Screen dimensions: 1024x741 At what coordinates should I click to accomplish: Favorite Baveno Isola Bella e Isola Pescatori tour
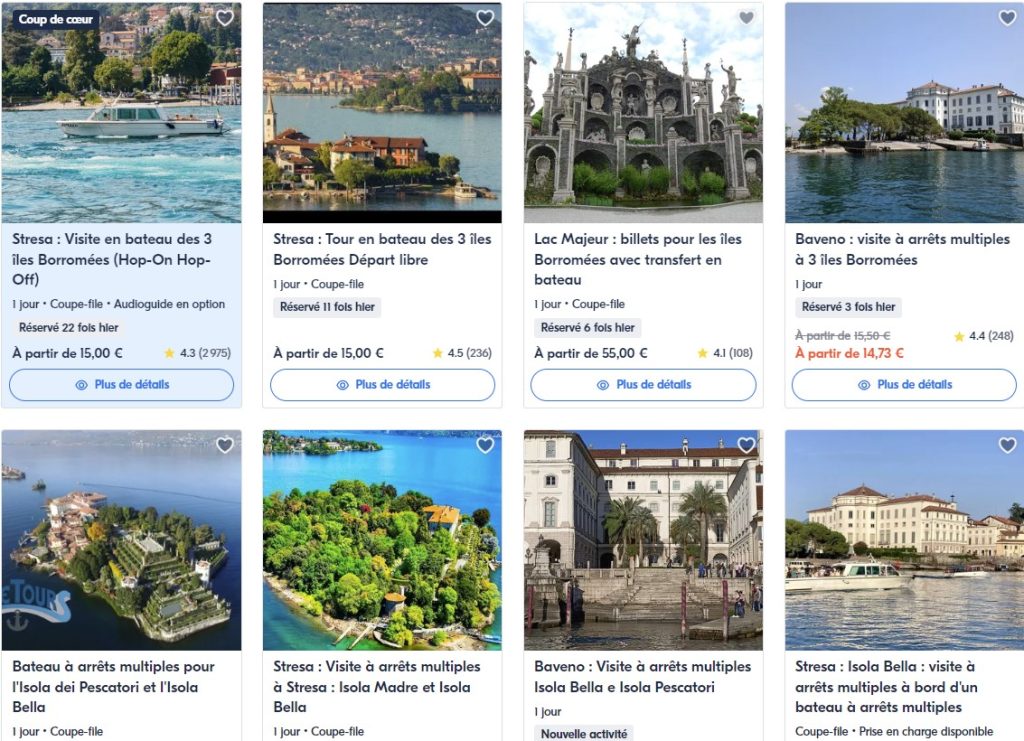(746, 445)
